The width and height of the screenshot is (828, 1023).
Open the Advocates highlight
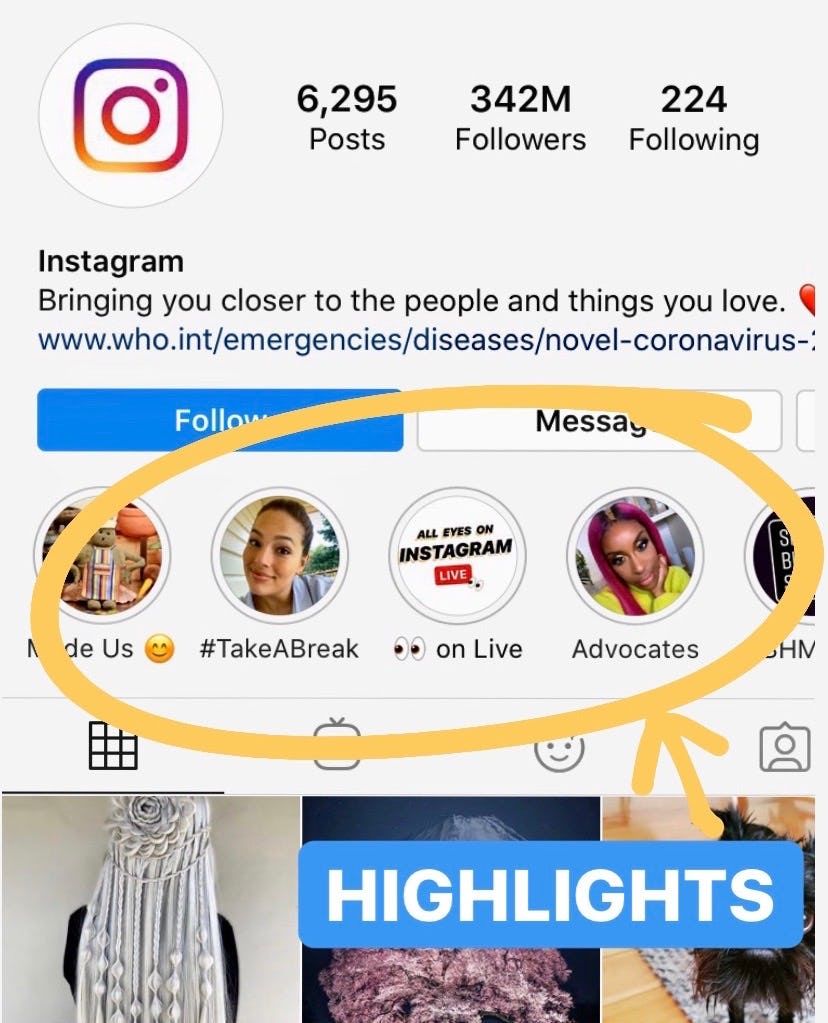[634, 556]
